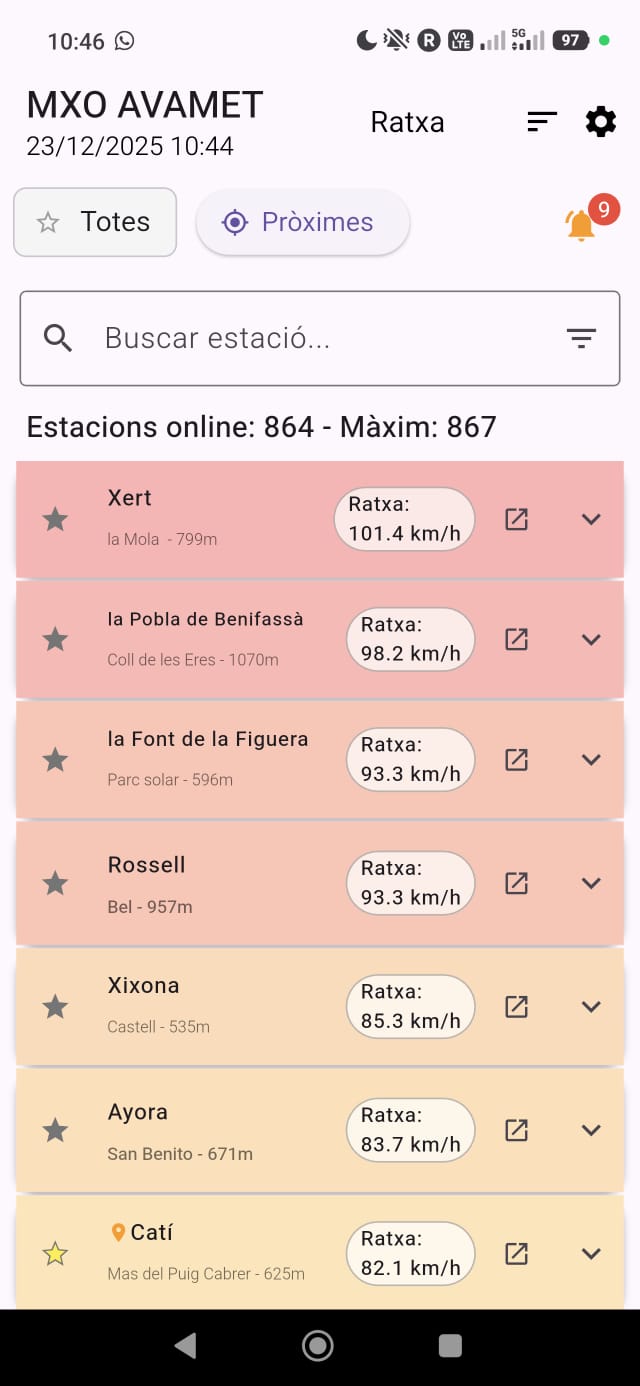640x1386 pixels.
Task: Expand la Font de la Figuera row
Action: (x=591, y=759)
